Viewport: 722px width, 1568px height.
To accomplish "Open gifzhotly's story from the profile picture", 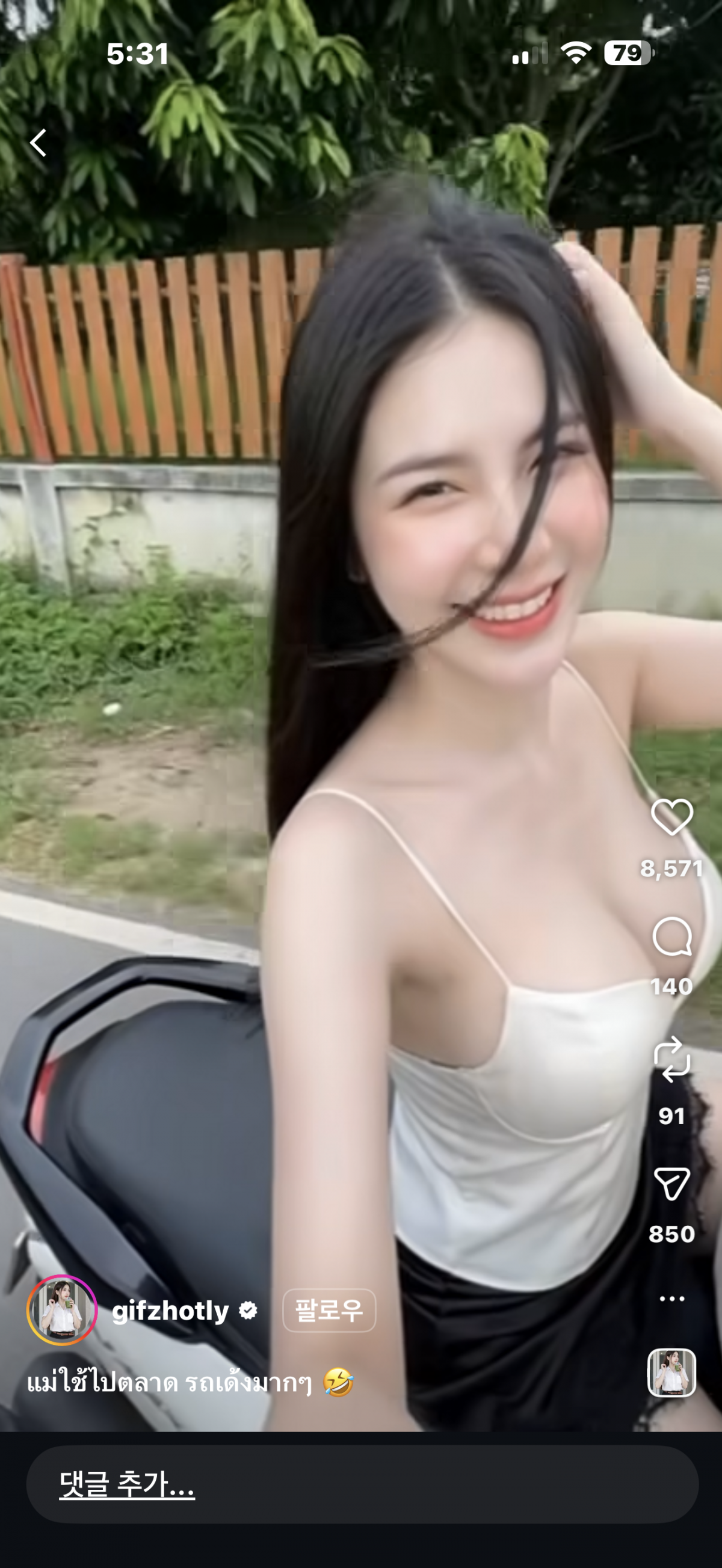I will point(62,1311).
